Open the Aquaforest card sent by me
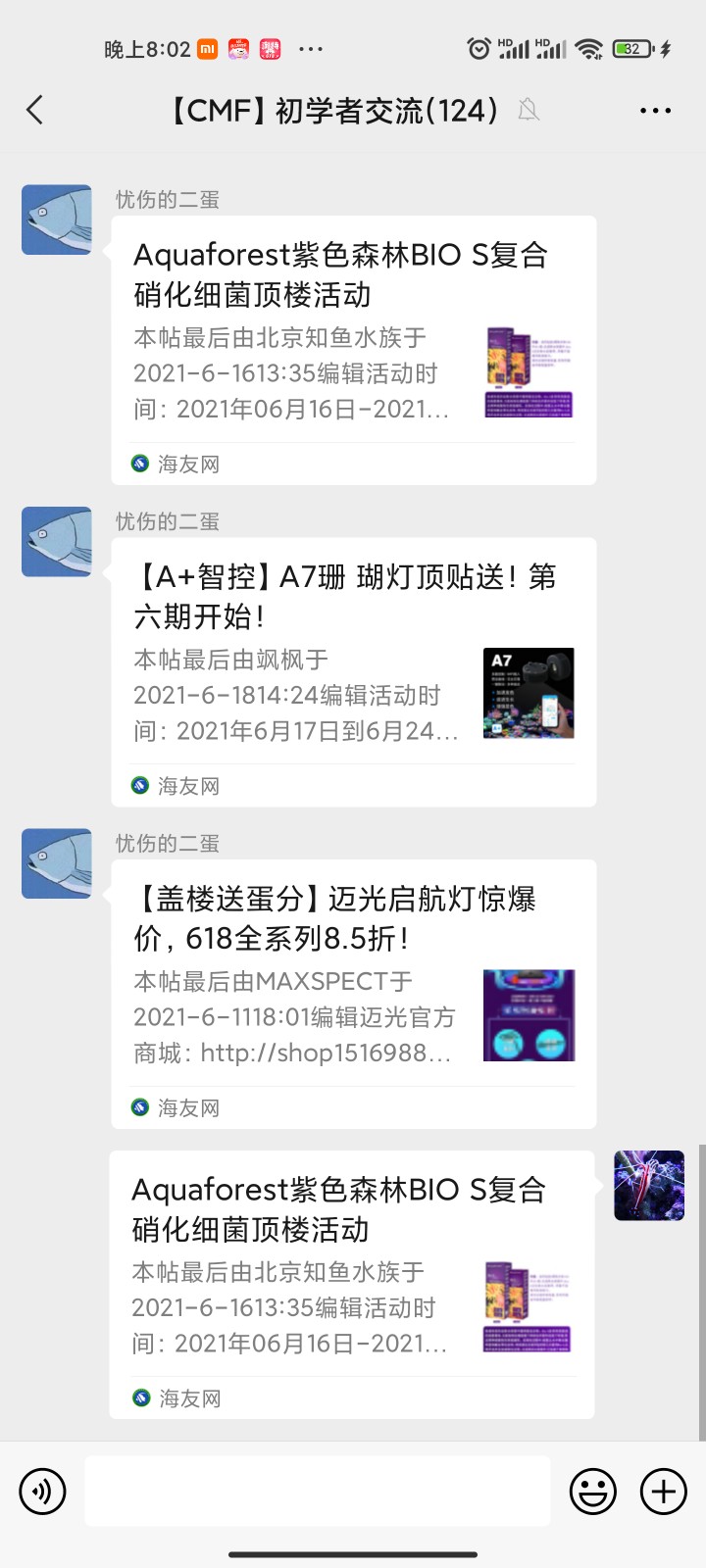The image size is (706, 1568). coord(351,1284)
